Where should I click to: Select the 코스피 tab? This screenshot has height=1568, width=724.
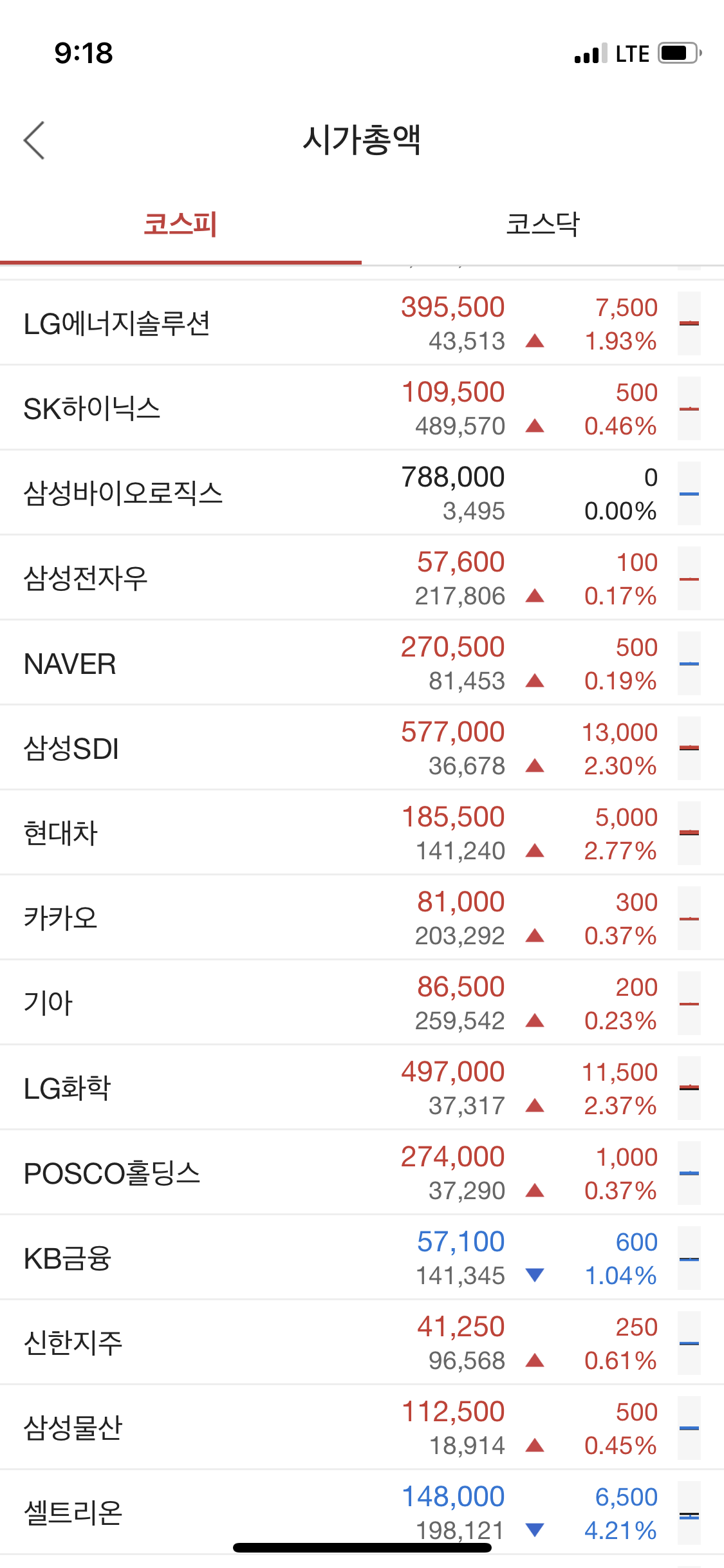pos(181,225)
